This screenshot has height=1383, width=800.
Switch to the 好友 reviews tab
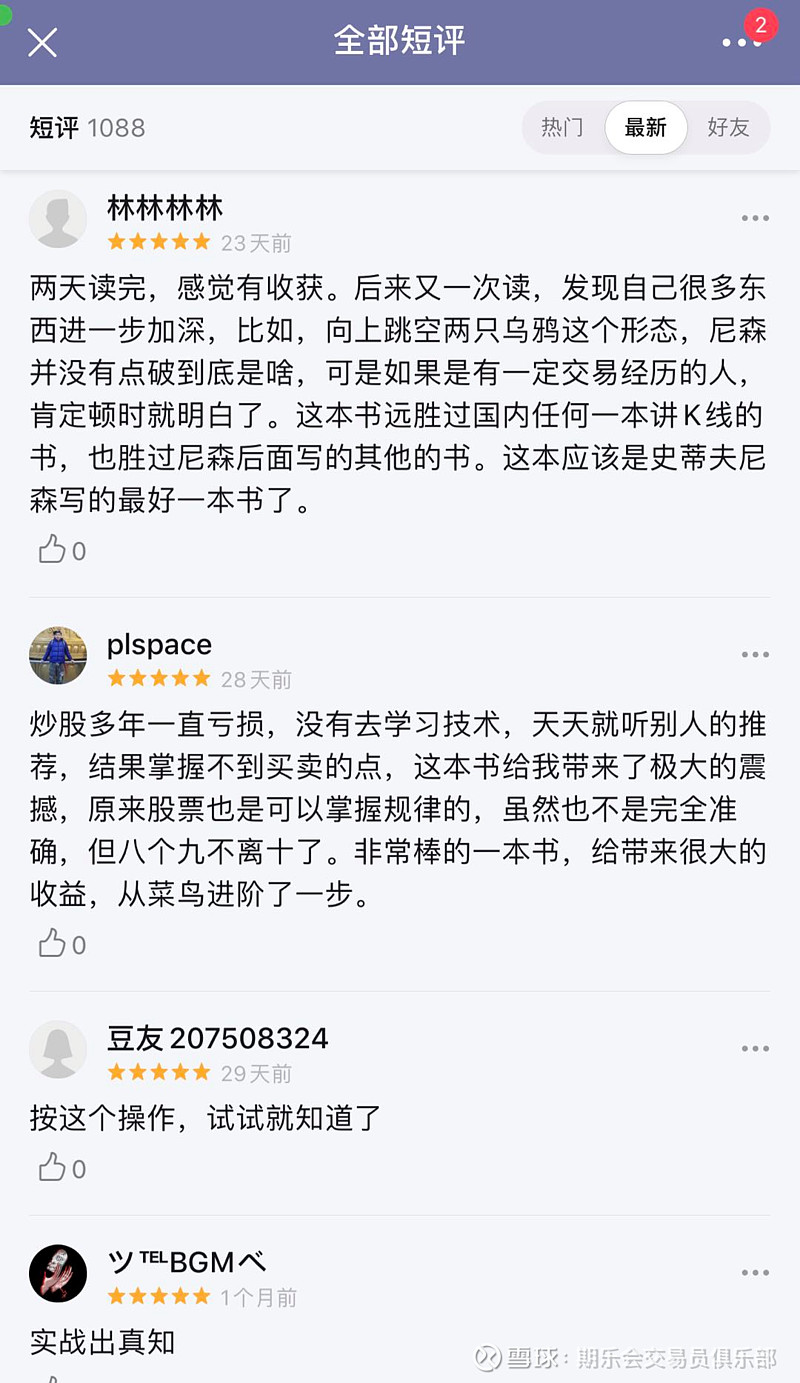pos(727,127)
